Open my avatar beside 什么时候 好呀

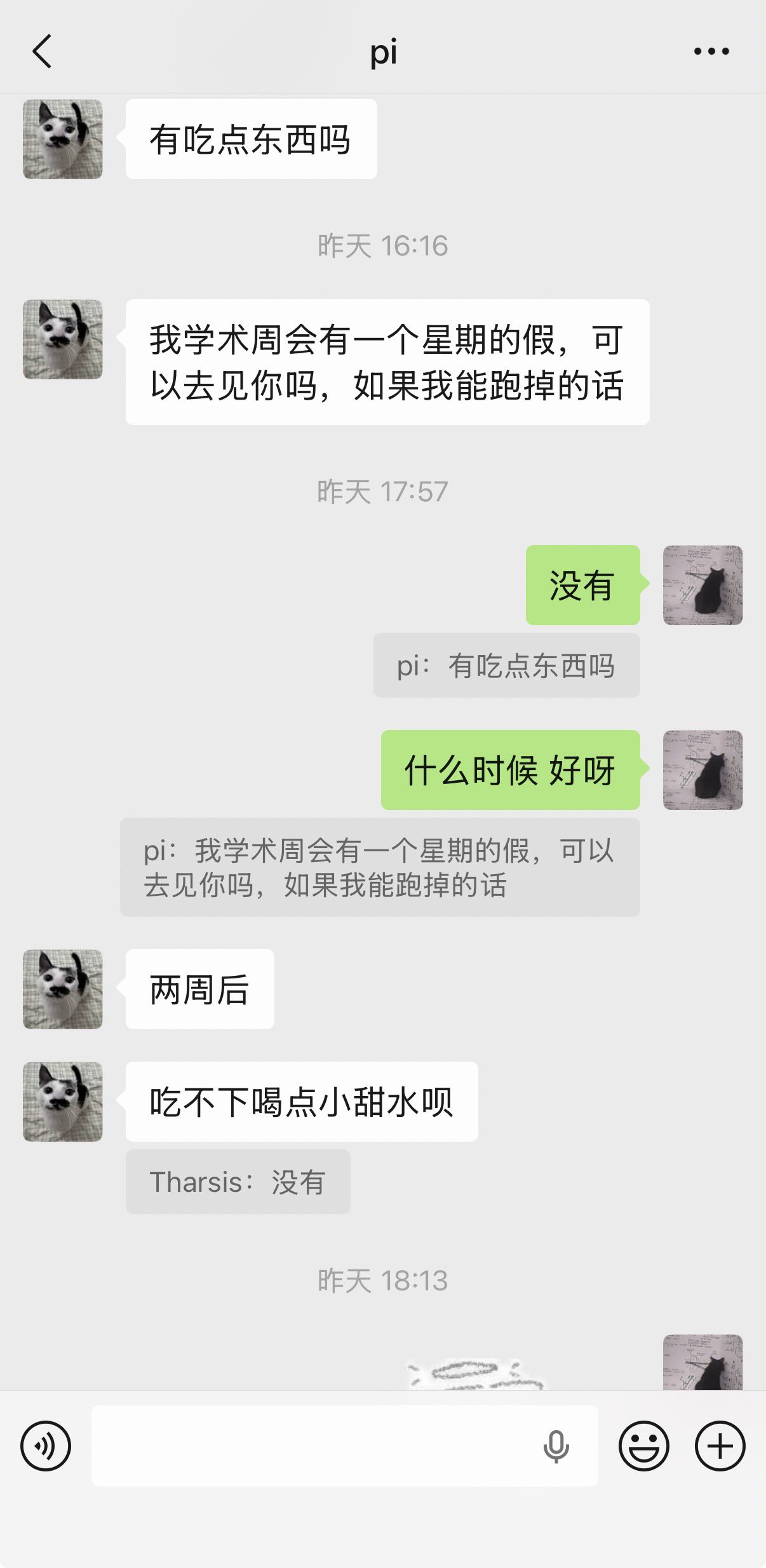(702, 770)
